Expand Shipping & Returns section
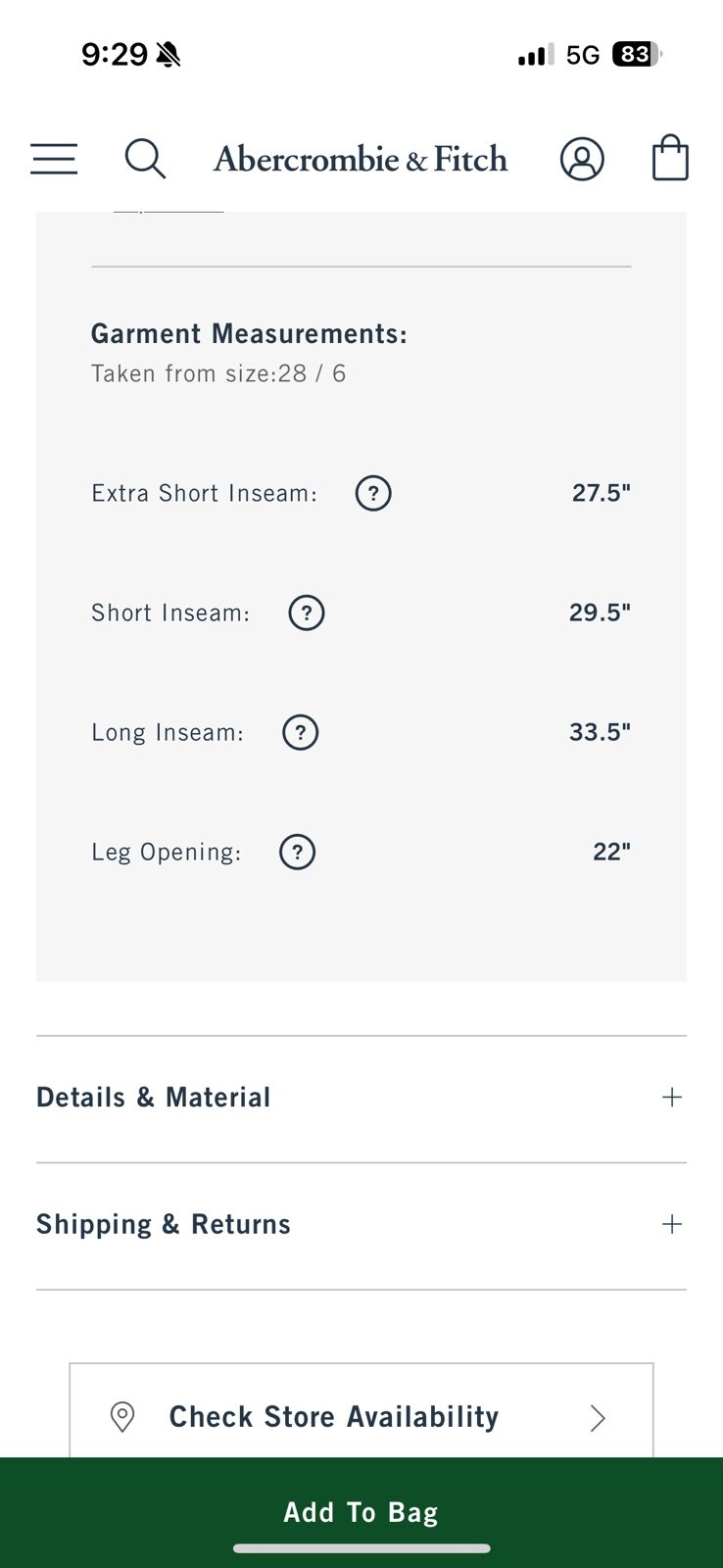 point(361,1225)
